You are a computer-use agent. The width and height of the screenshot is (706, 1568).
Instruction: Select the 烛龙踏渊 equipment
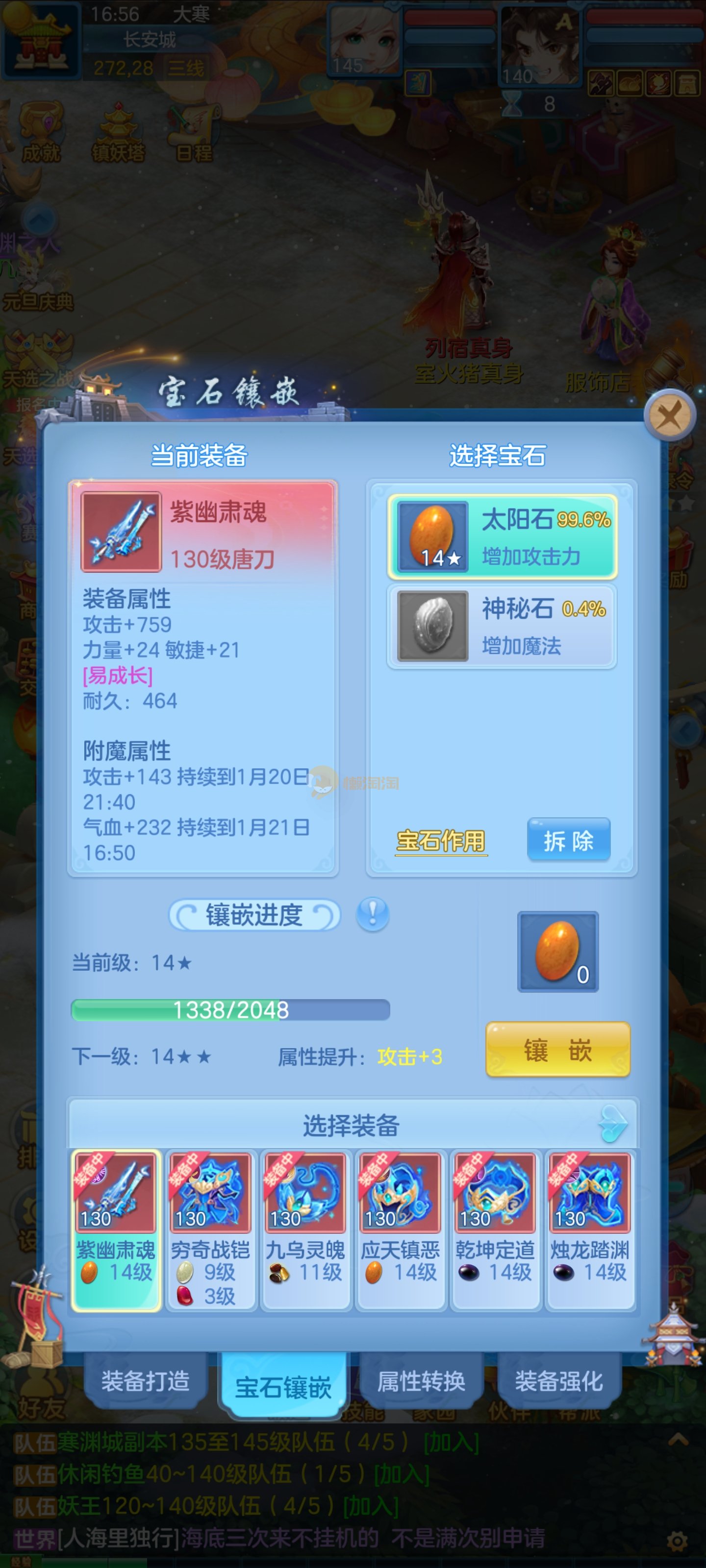click(x=590, y=1229)
